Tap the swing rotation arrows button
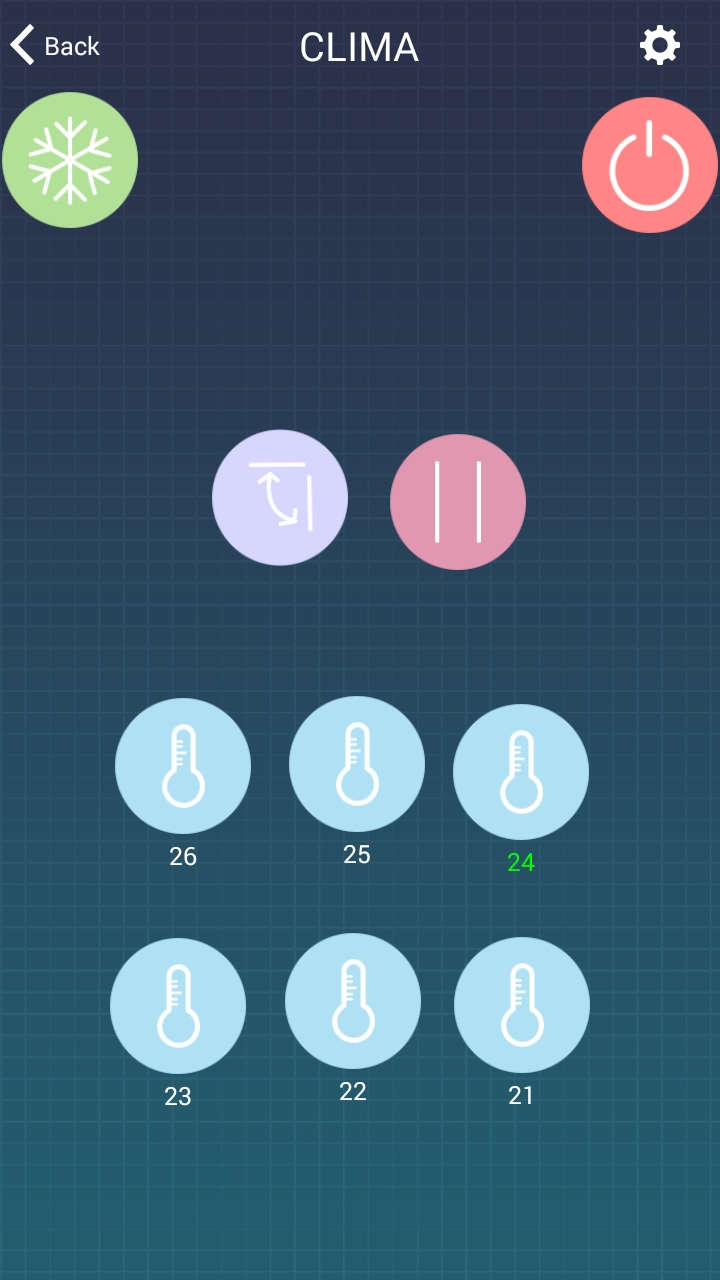The height and width of the screenshot is (1280, 720). click(280, 498)
